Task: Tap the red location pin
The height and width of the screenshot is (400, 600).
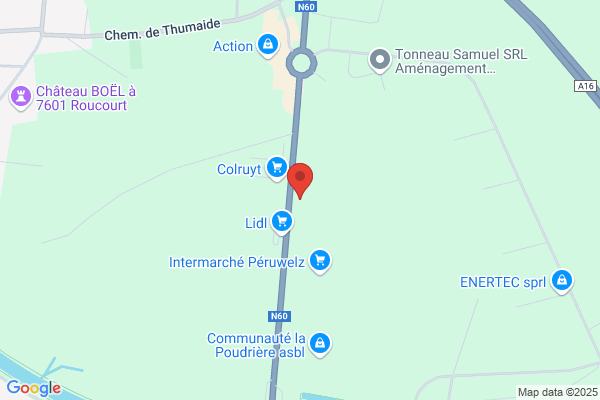Action: click(300, 180)
